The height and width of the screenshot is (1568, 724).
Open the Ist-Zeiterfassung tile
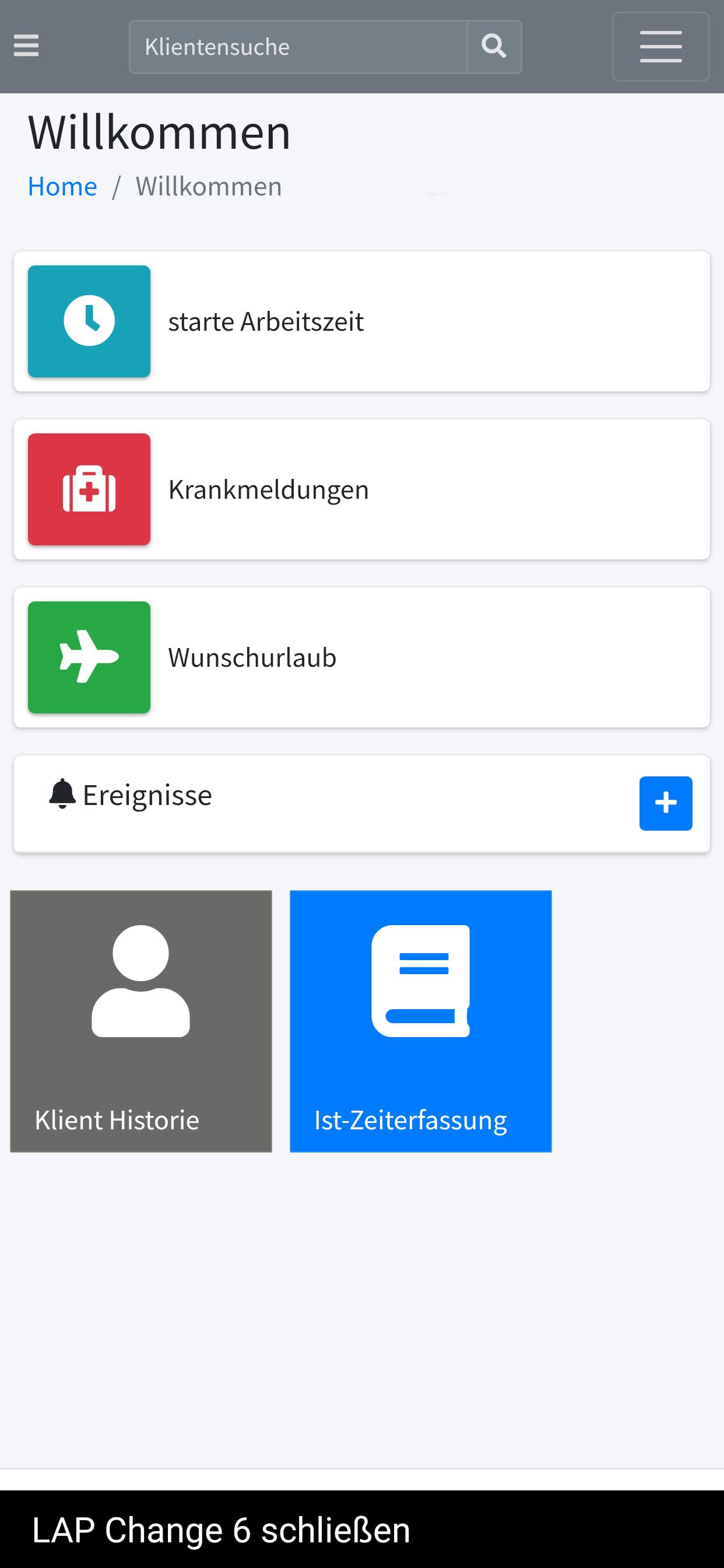(420, 1021)
